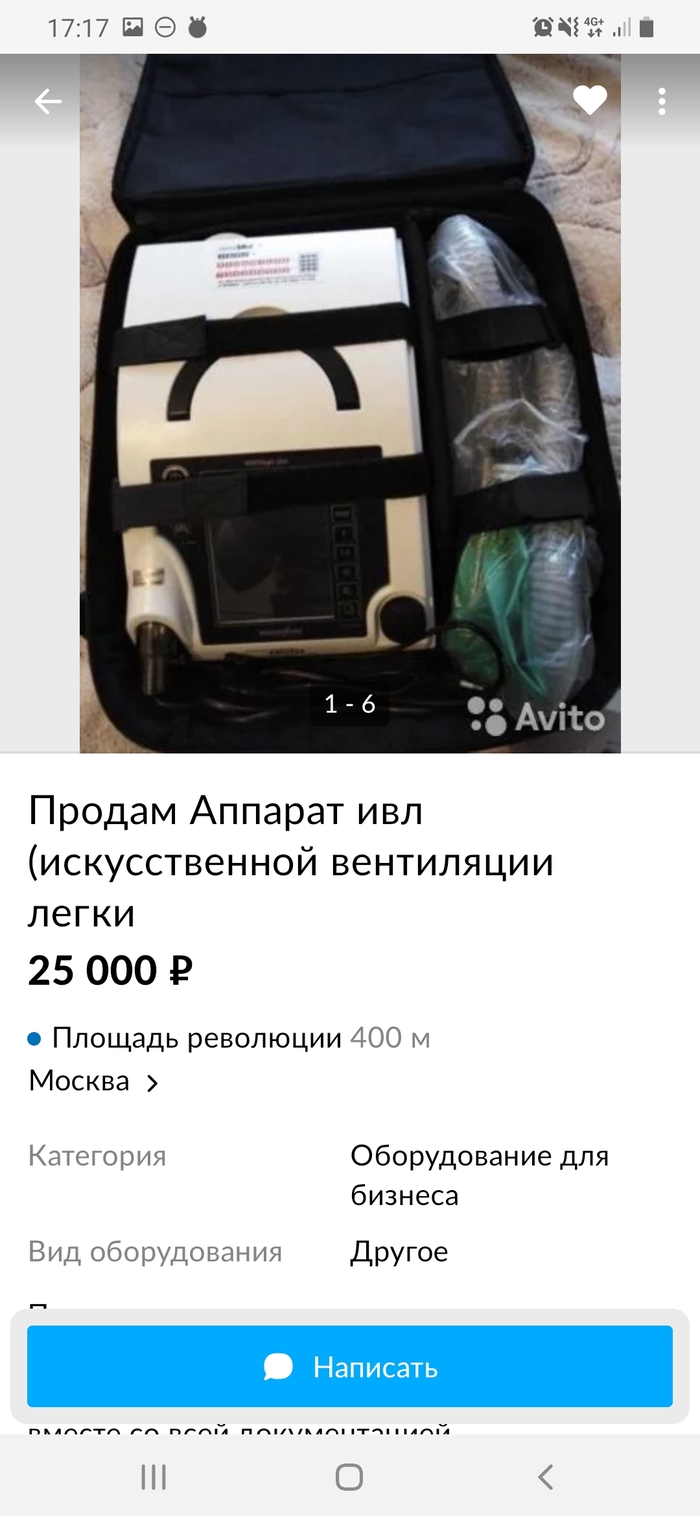
Task: Open the Москва location link
Action: [94, 1081]
